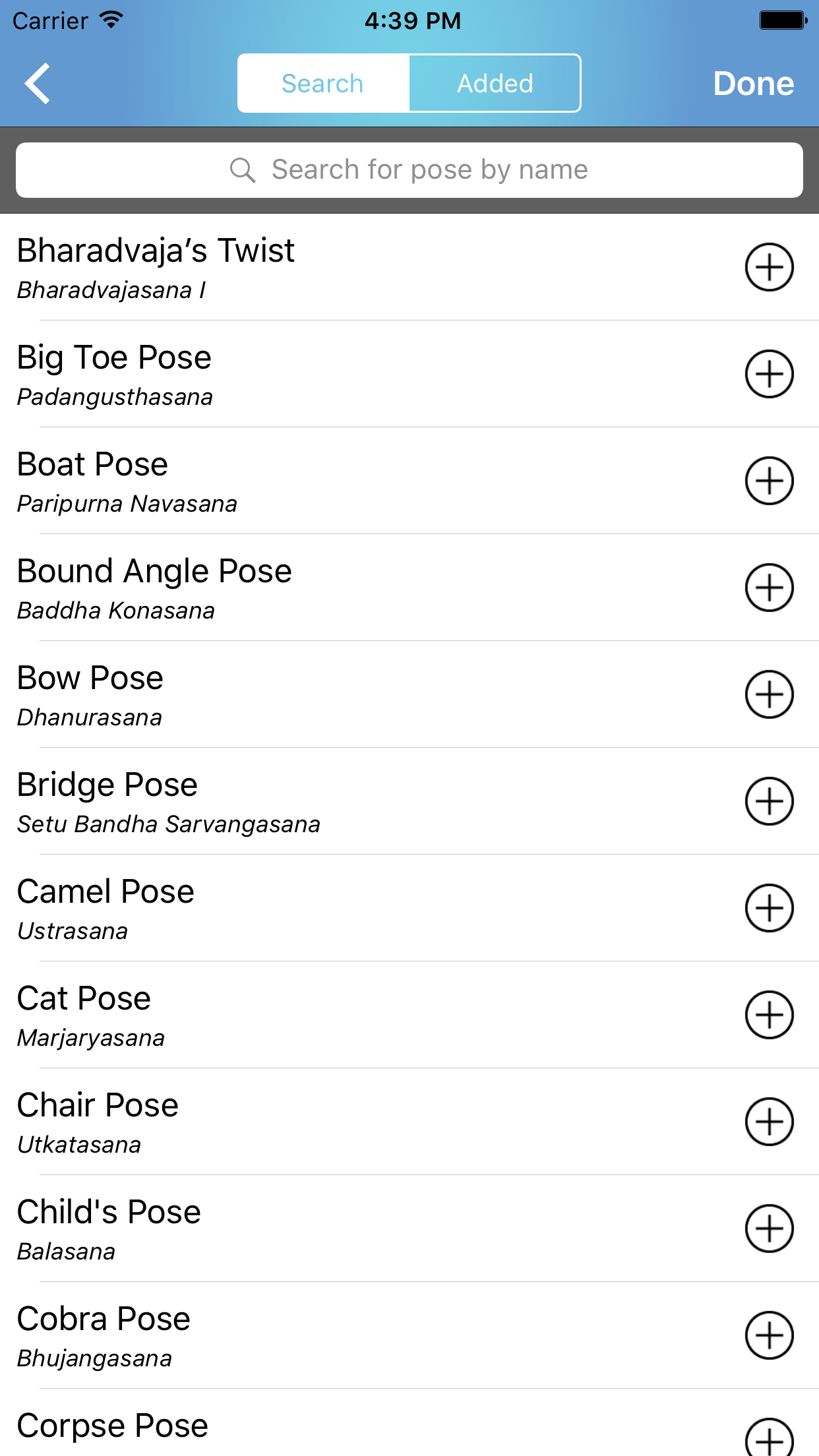The width and height of the screenshot is (819, 1456).
Task: Tap Done to finish adding poses
Action: pyautogui.click(x=754, y=84)
